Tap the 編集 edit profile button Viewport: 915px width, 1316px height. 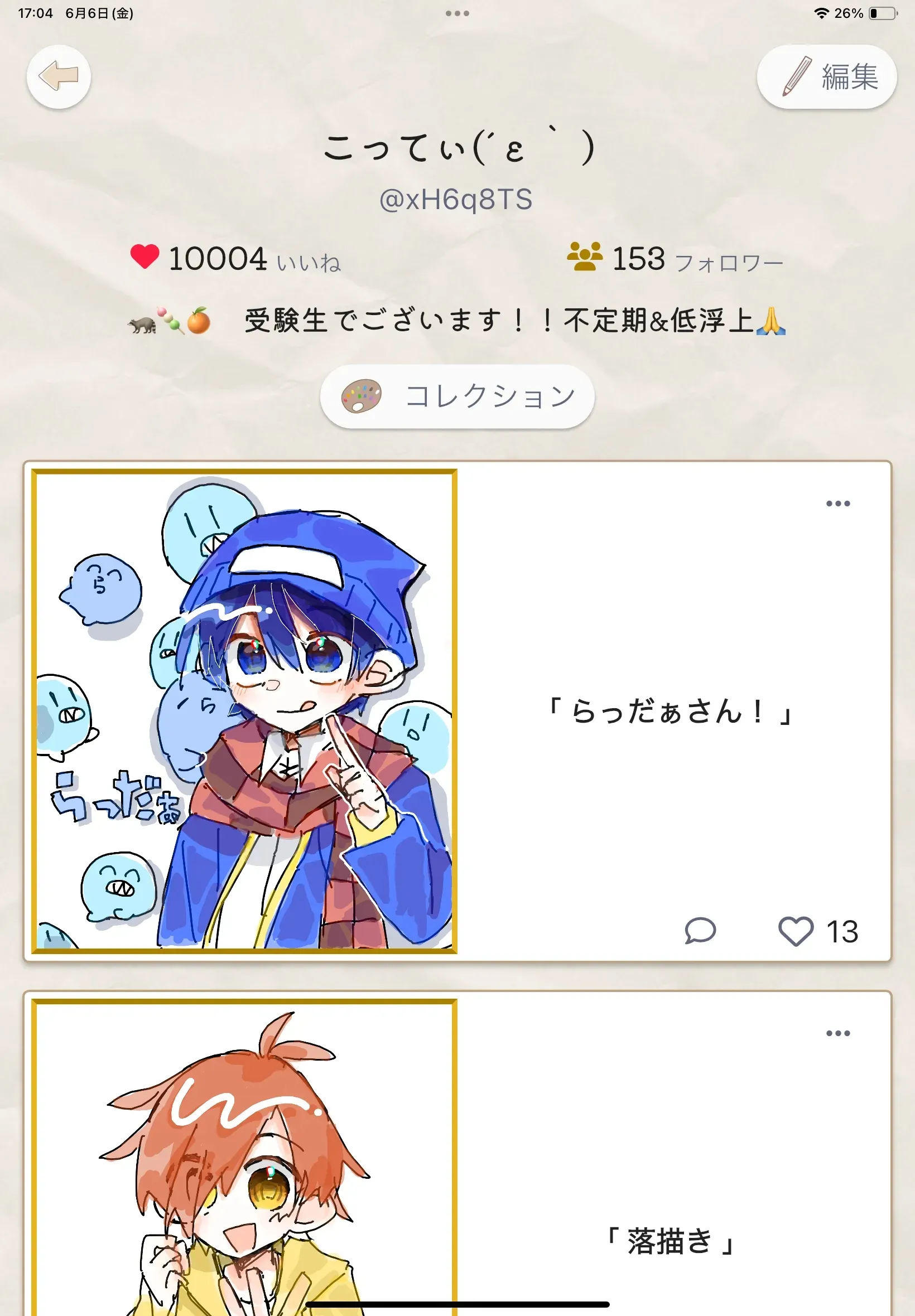click(826, 77)
